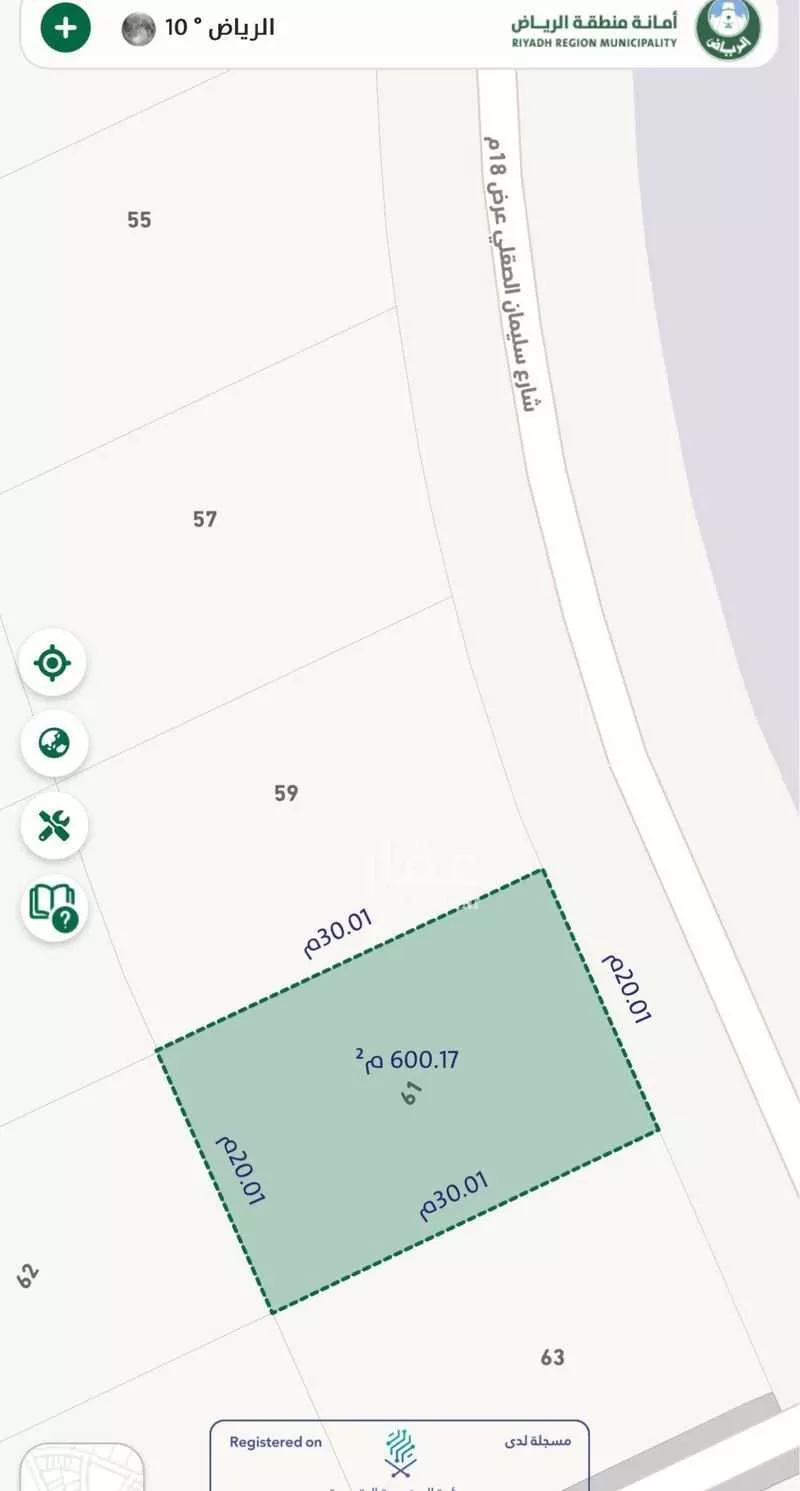Open the globe basemap layers button
The height and width of the screenshot is (1491, 800).
pyautogui.click(x=53, y=743)
